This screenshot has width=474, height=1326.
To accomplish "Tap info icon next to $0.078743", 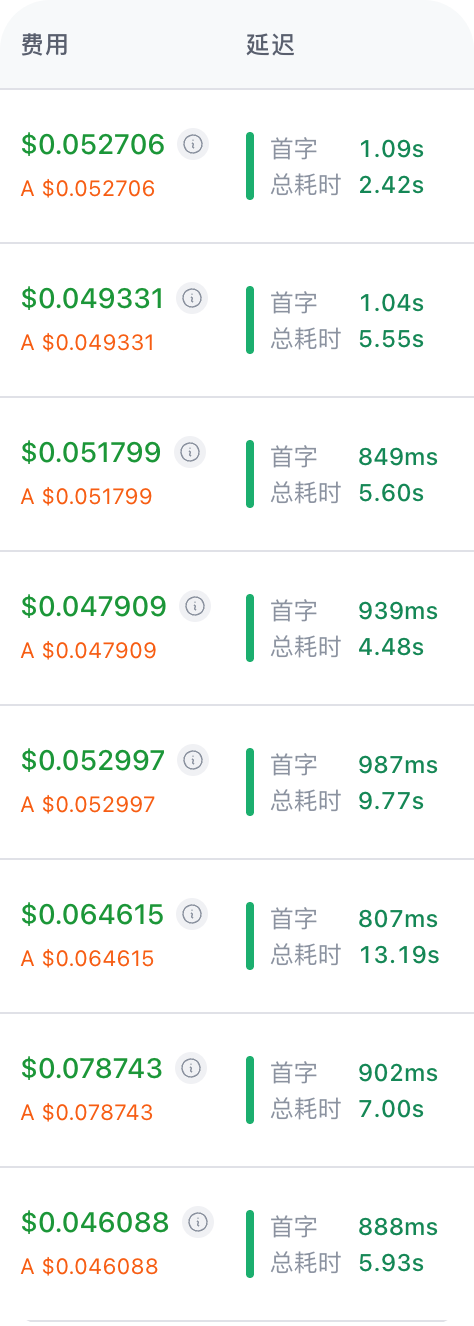I will tap(191, 1068).
